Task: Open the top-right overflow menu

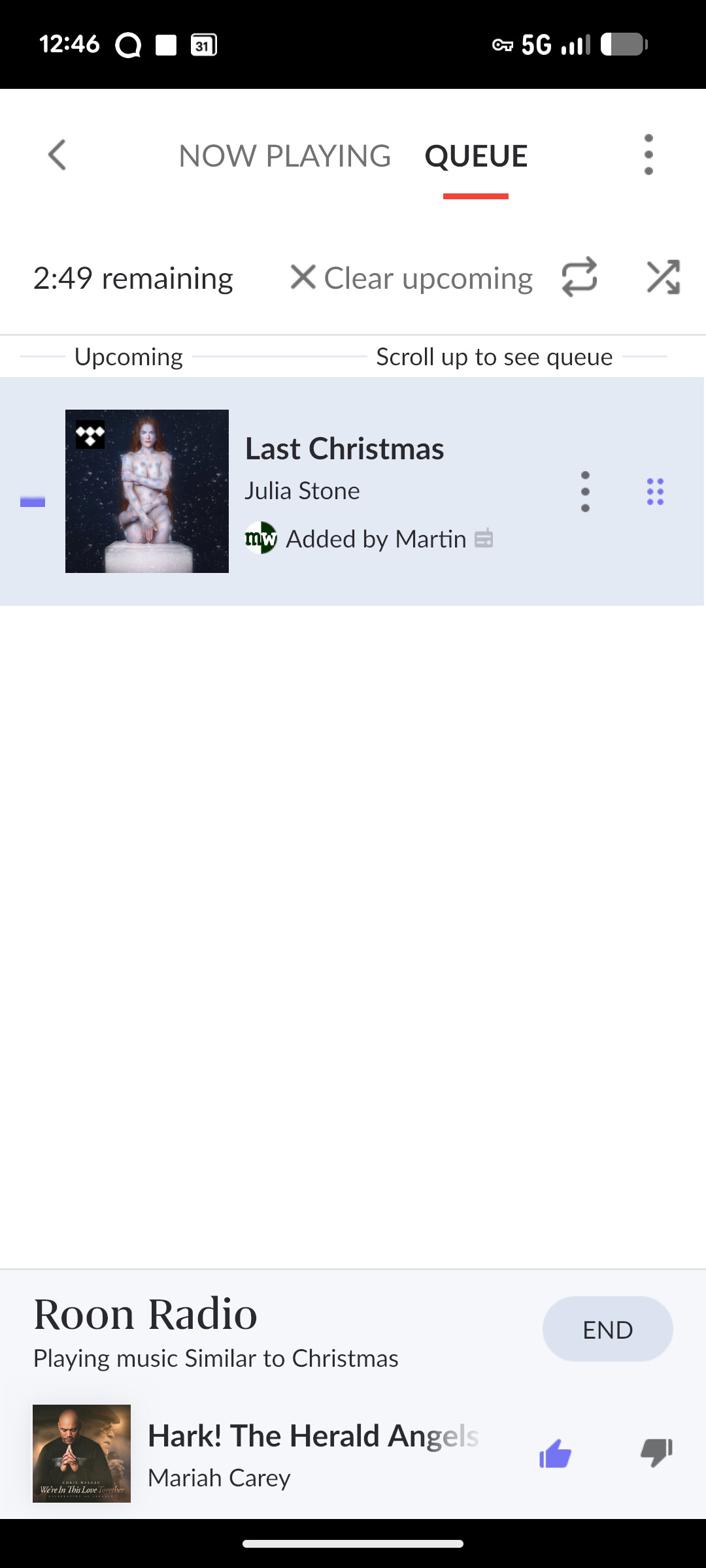Action: [648, 155]
